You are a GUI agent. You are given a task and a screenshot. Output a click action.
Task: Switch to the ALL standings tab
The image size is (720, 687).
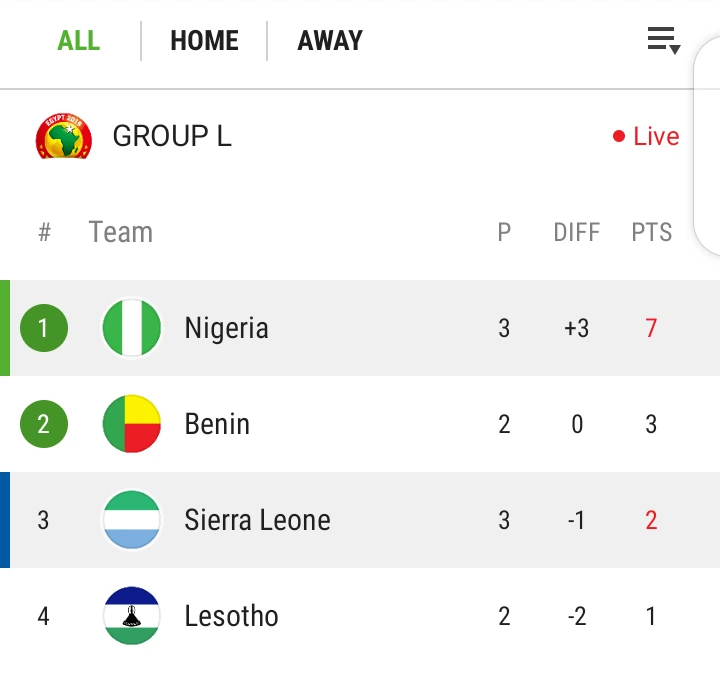click(x=78, y=41)
